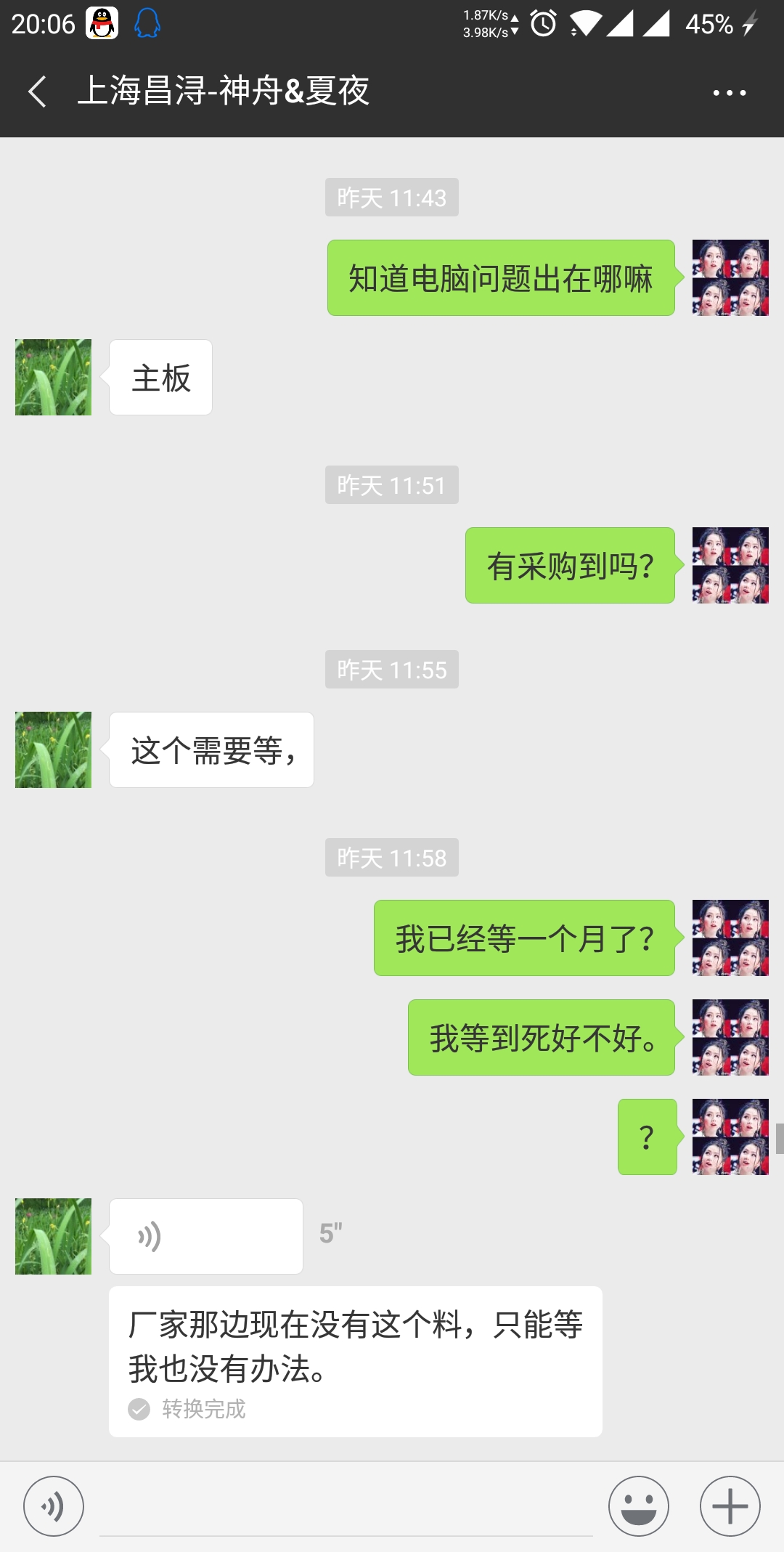Tap the message text field
Screen dimensions: 784x1552
click(346, 1508)
